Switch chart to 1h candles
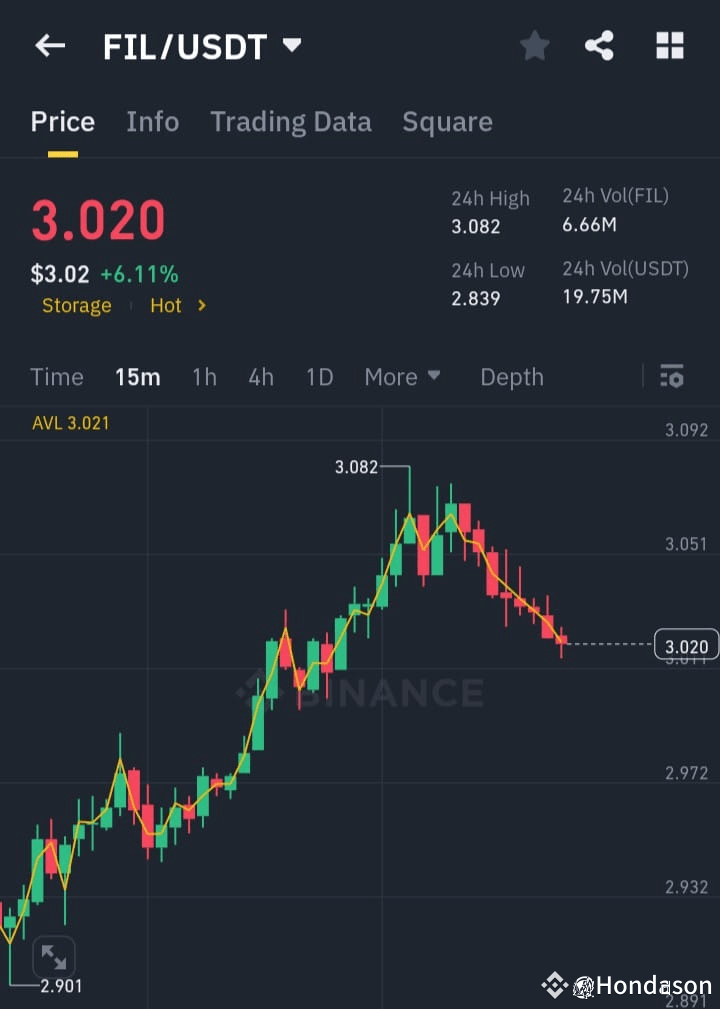 [204, 377]
